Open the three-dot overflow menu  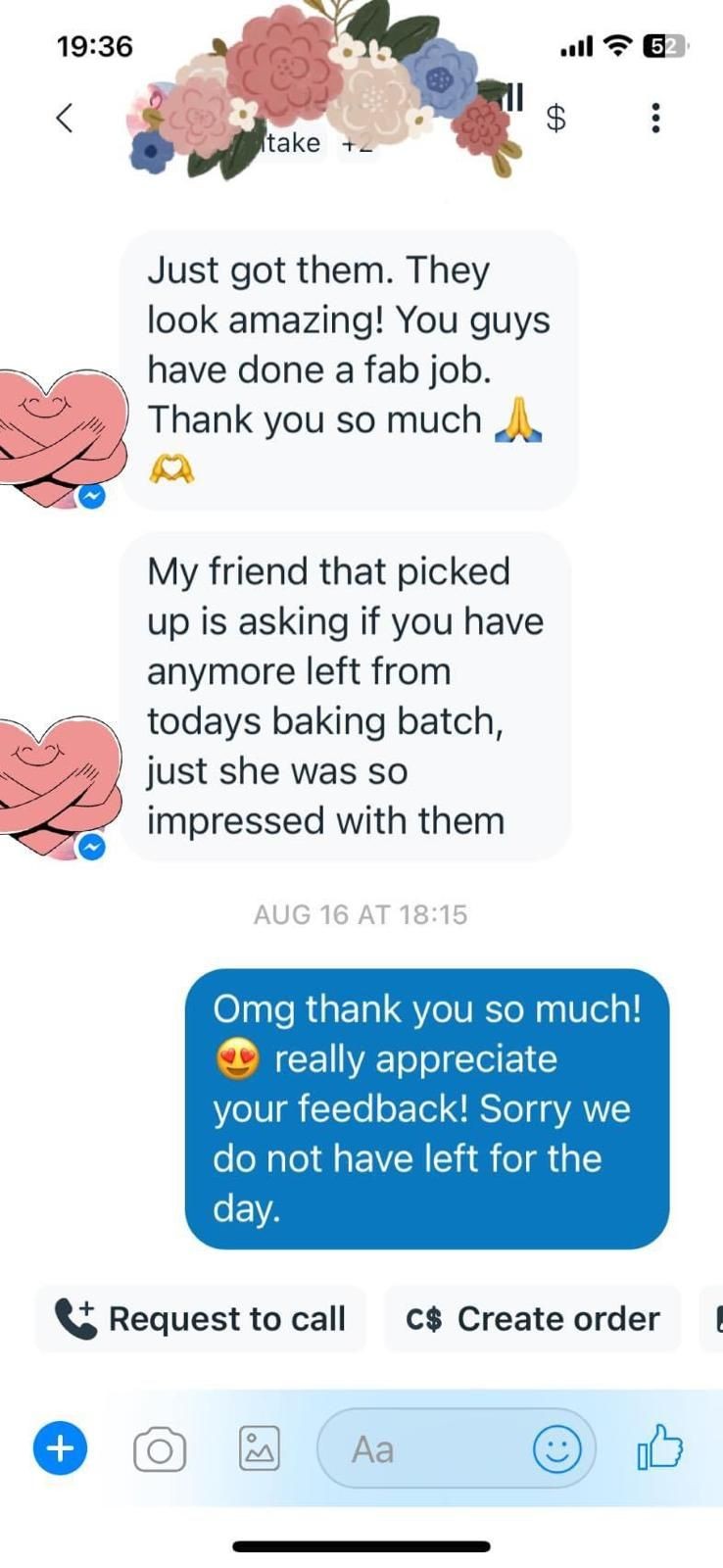point(655,118)
